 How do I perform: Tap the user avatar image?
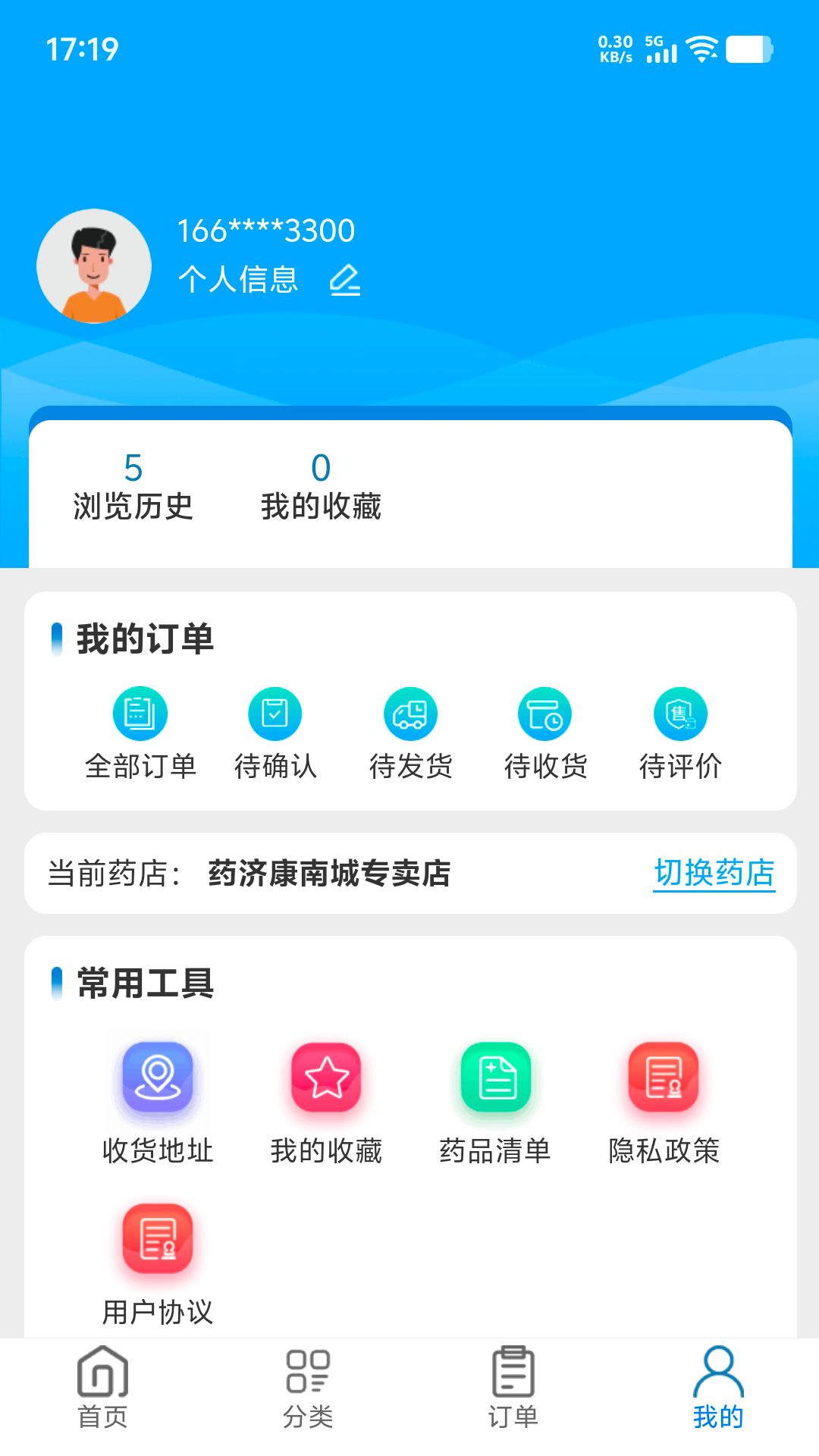pyautogui.click(x=93, y=265)
